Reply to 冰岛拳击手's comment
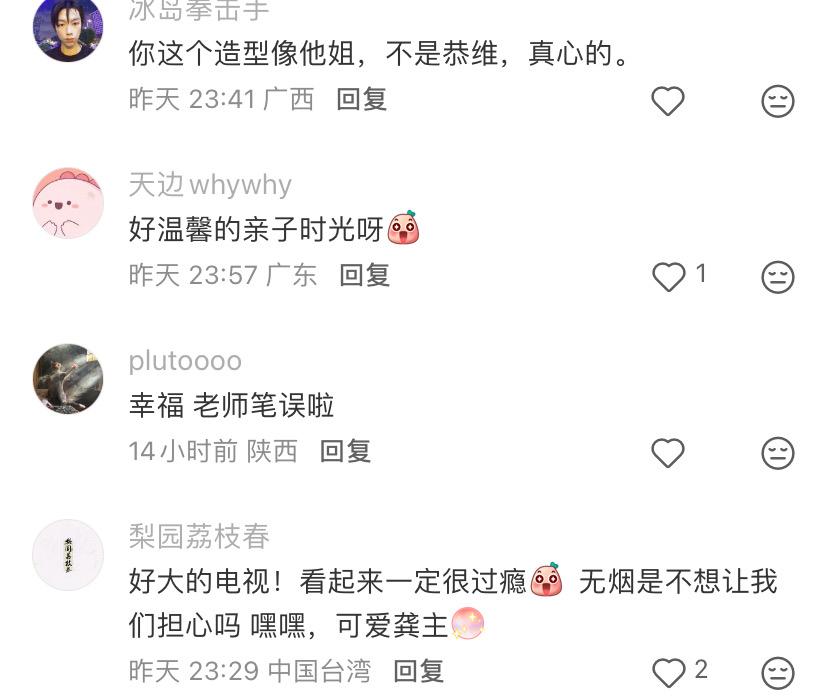The height and width of the screenshot is (699, 828). 361,99
